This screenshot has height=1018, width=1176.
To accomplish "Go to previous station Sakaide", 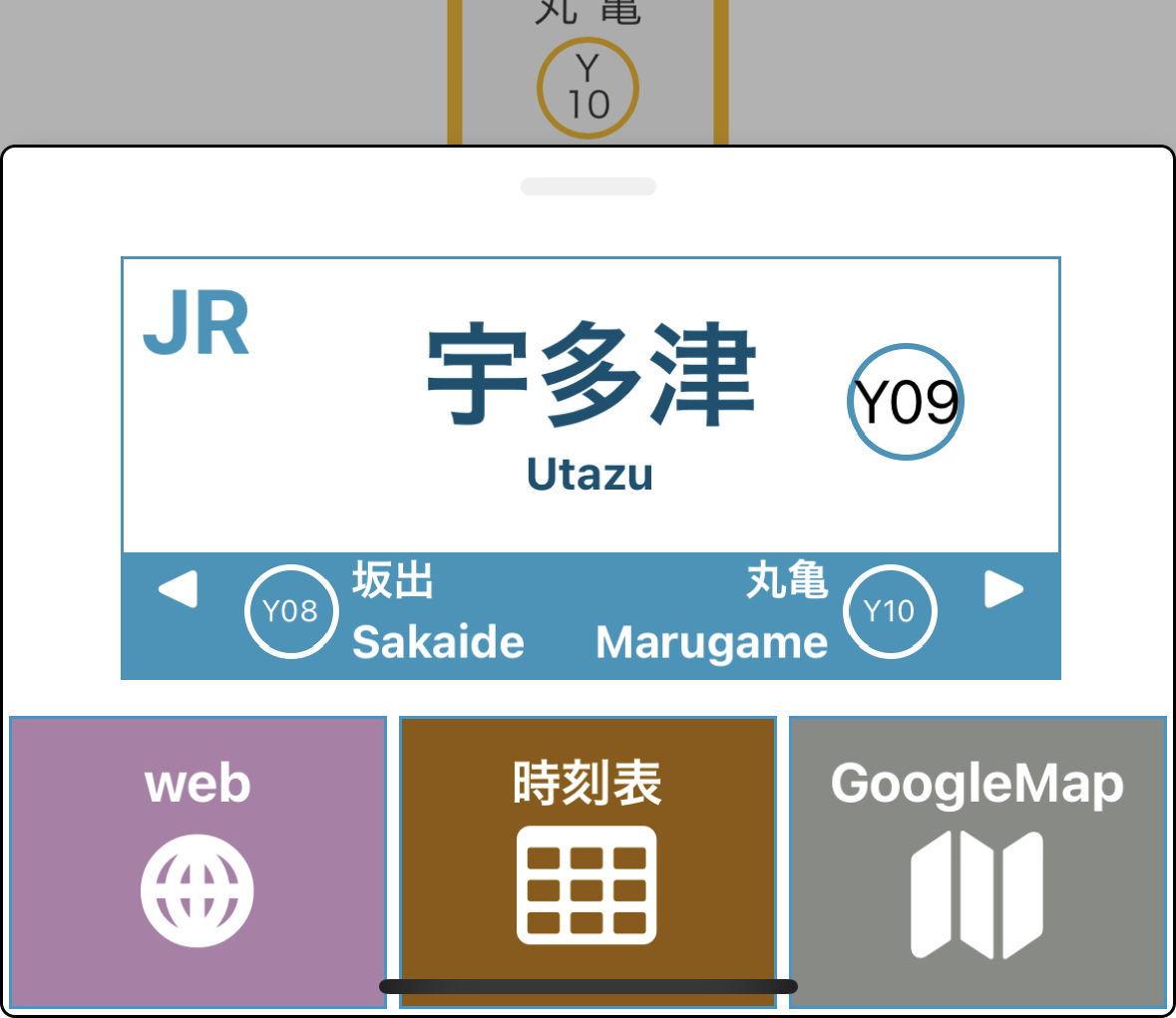I will [x=179, y=590].
